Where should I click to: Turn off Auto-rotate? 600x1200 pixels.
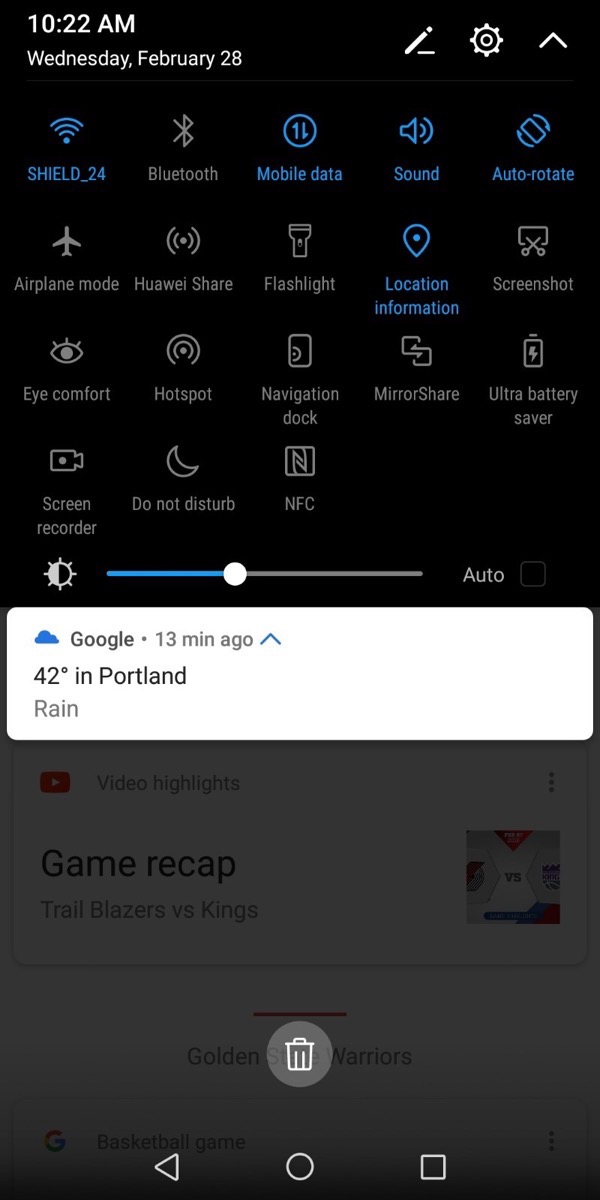pos(533,131)
